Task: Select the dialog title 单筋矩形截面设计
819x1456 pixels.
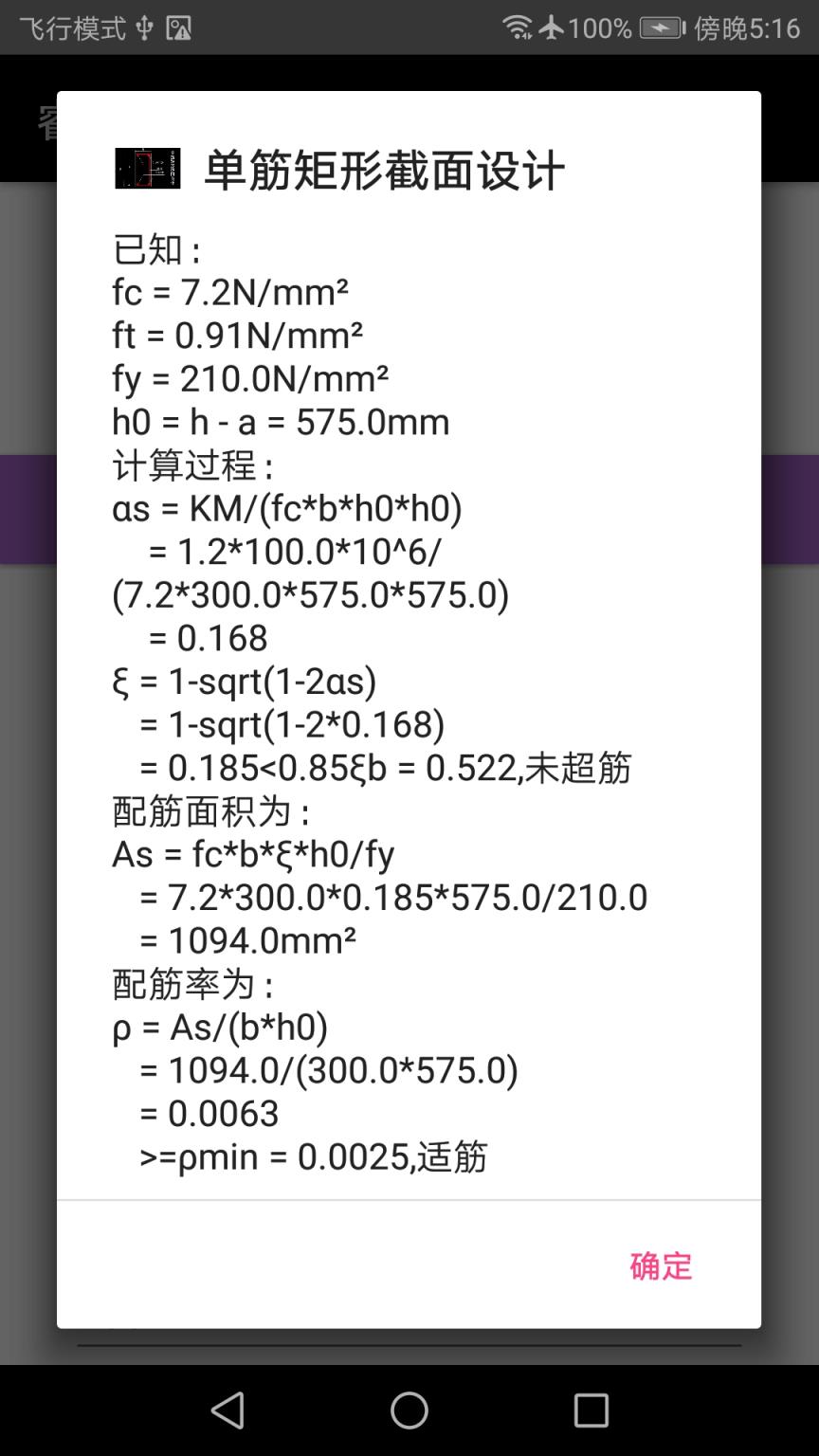Action: pos(383,169)
